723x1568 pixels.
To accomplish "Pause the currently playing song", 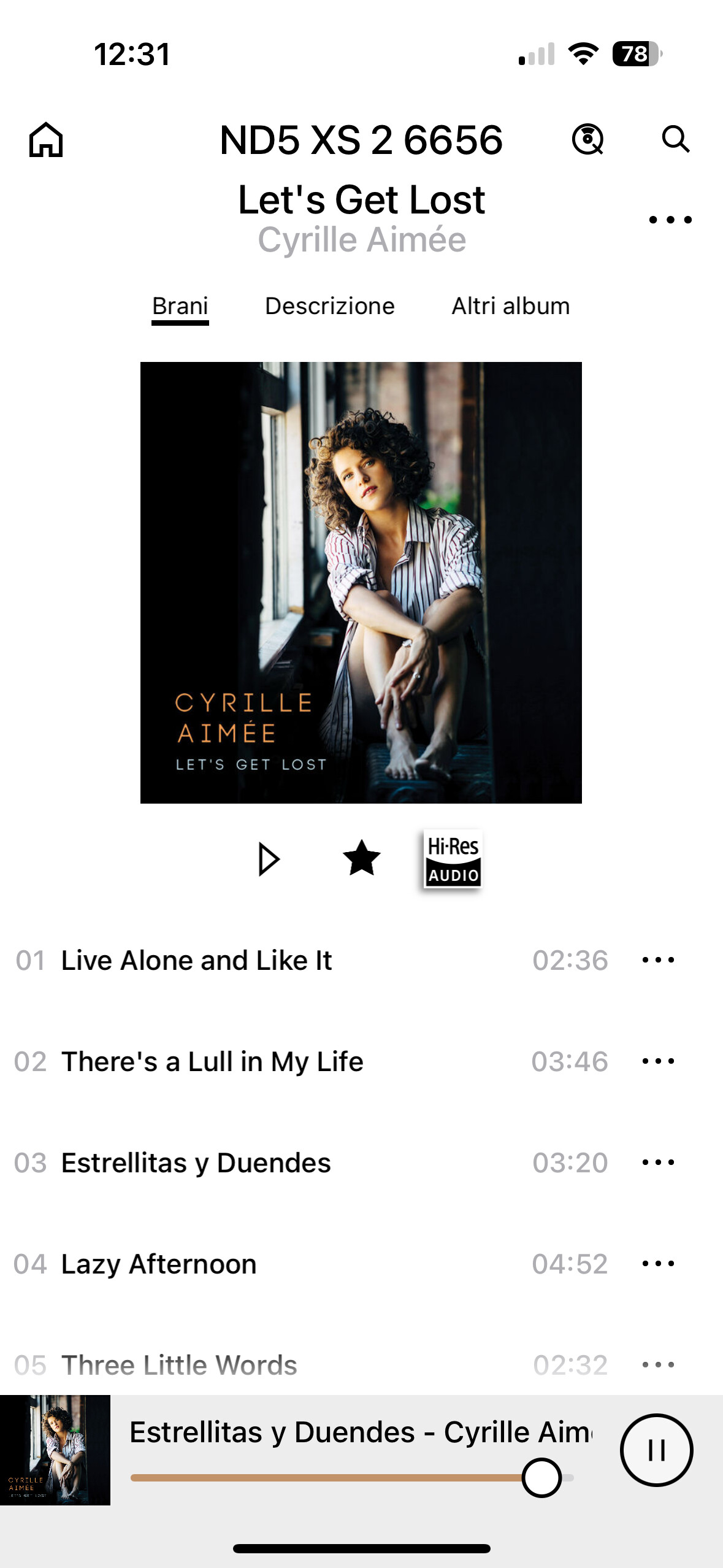I will 656,1450.
